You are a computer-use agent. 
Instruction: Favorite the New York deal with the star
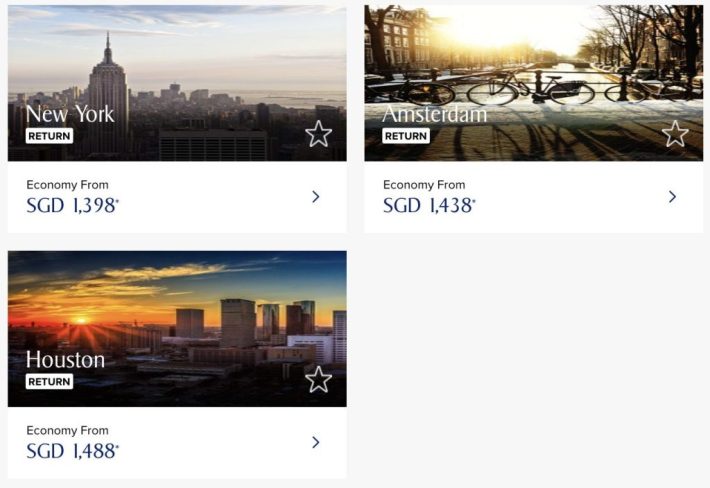point(318,133)
